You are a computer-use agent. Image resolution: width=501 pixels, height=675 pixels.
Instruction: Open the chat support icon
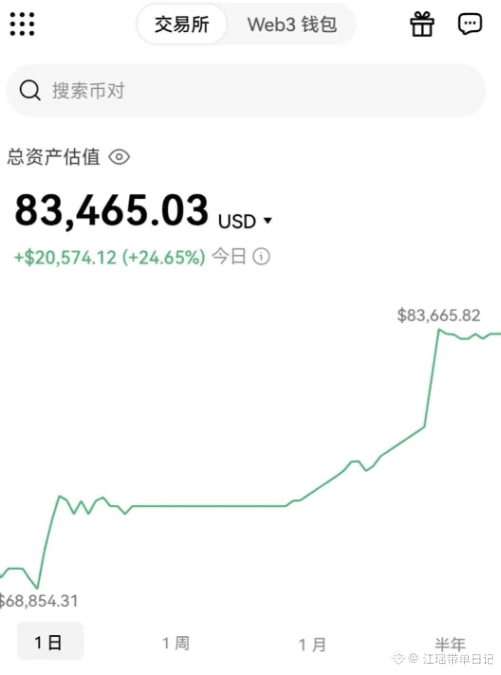[x=470, y=24]
